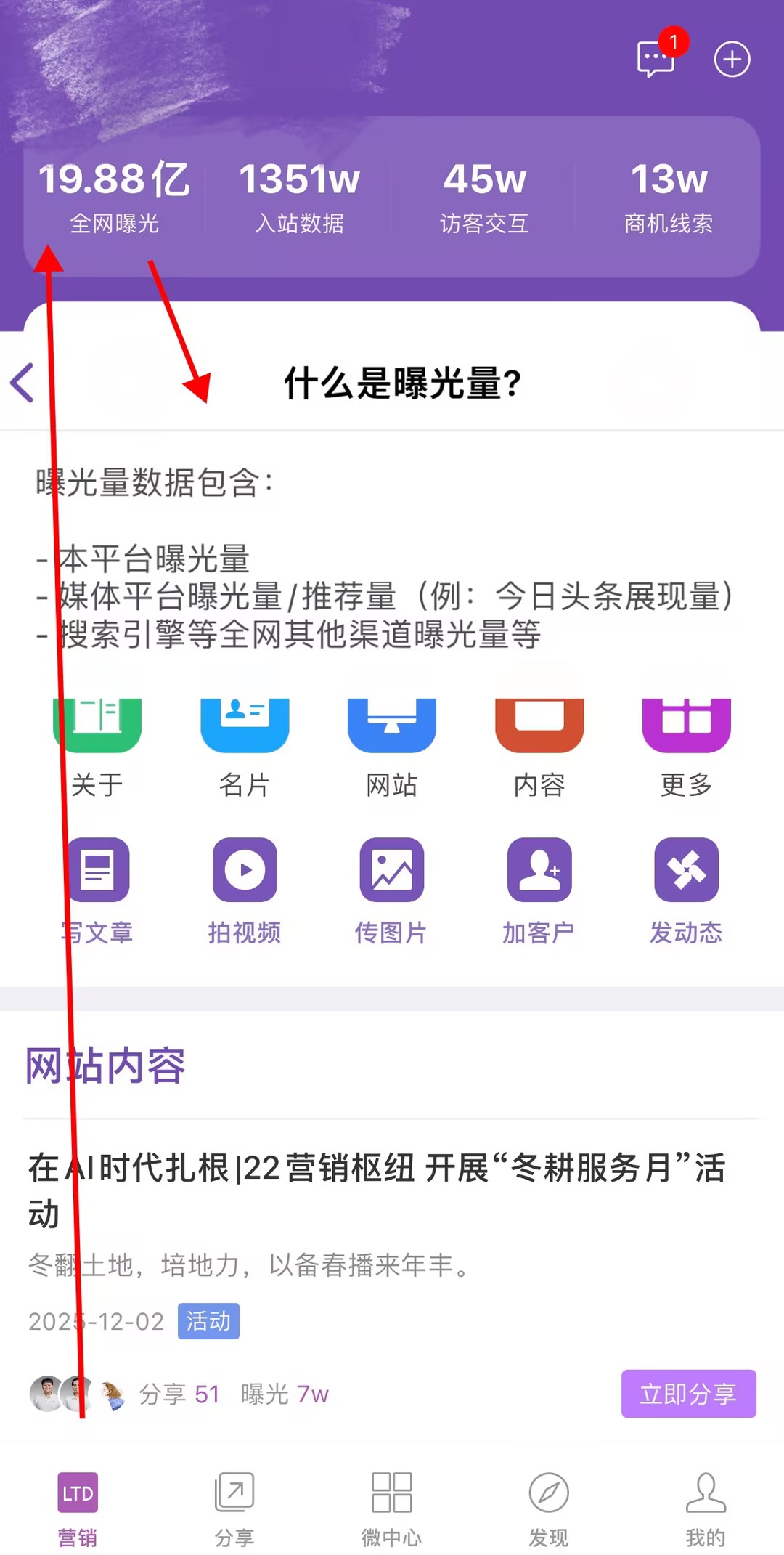The width and height of the screenshot is (784, 1555).
Task: Tap 加客户 to add a customer
Action: [539, 890]
